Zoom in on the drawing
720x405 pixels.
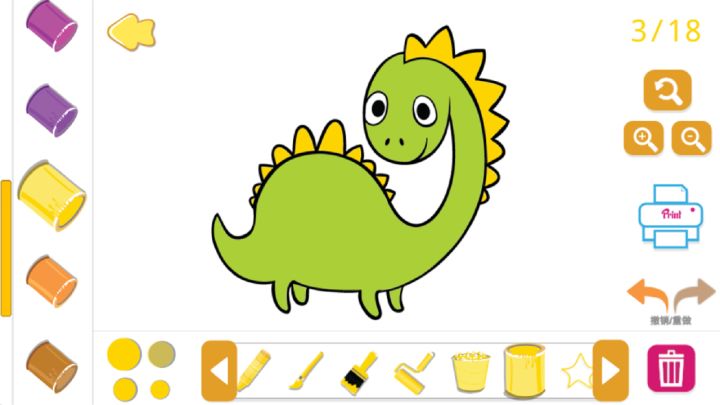click(x=644, y=138)
